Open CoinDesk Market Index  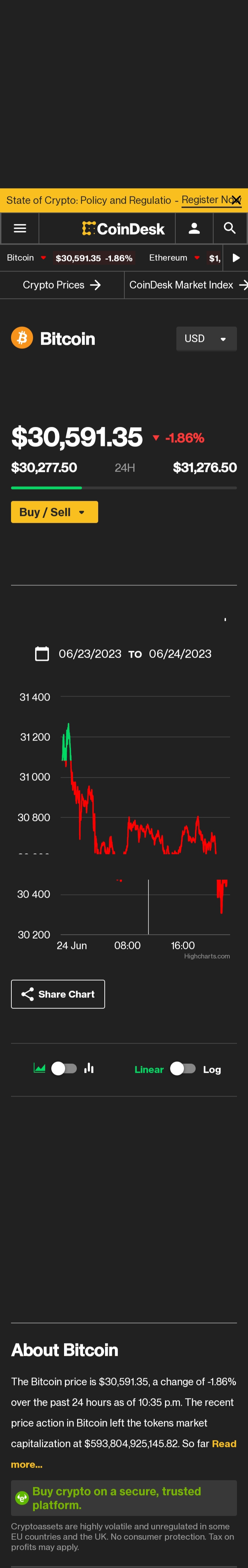[187, 285]
